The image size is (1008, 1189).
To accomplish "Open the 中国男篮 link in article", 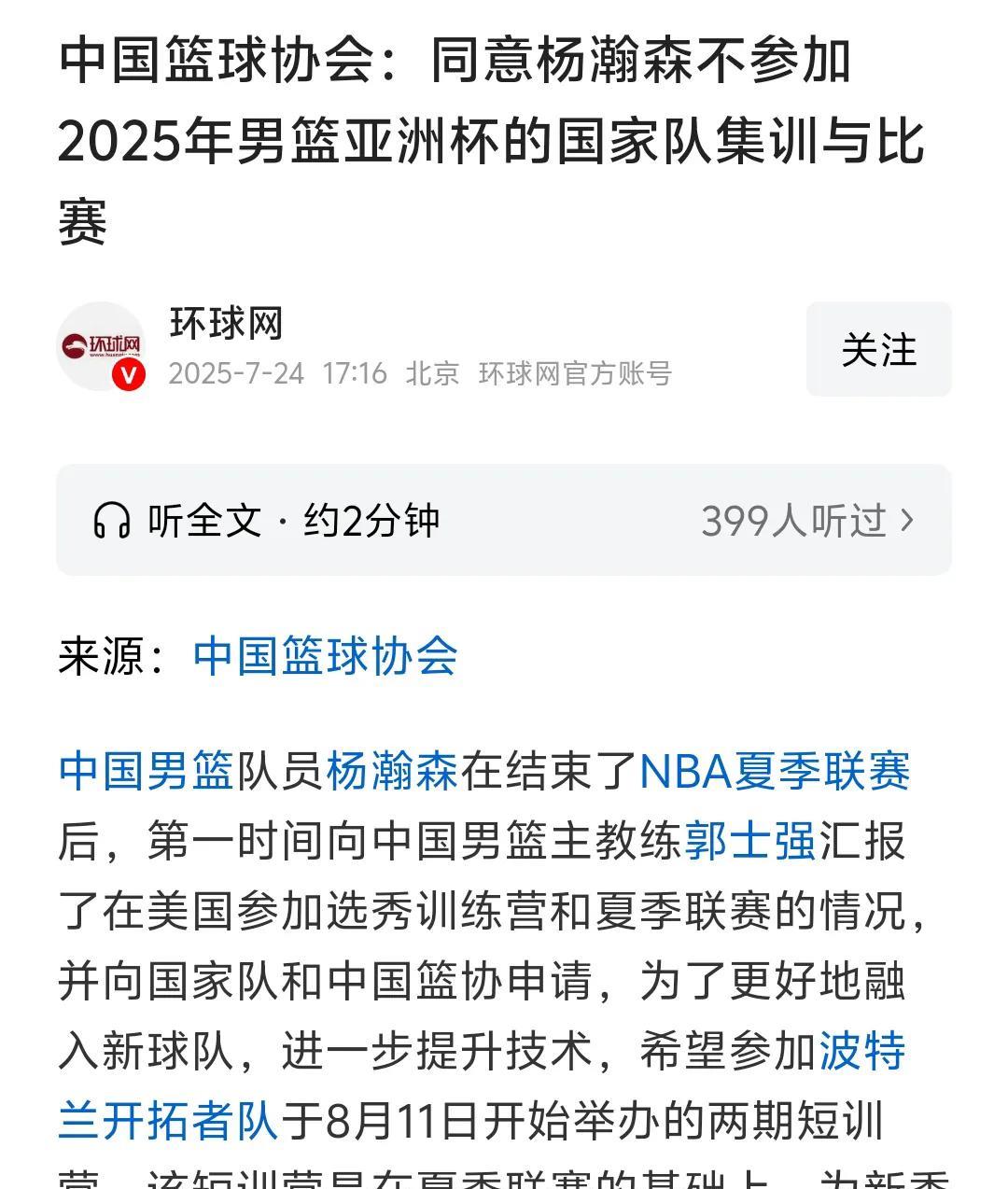I will point(146,772).
